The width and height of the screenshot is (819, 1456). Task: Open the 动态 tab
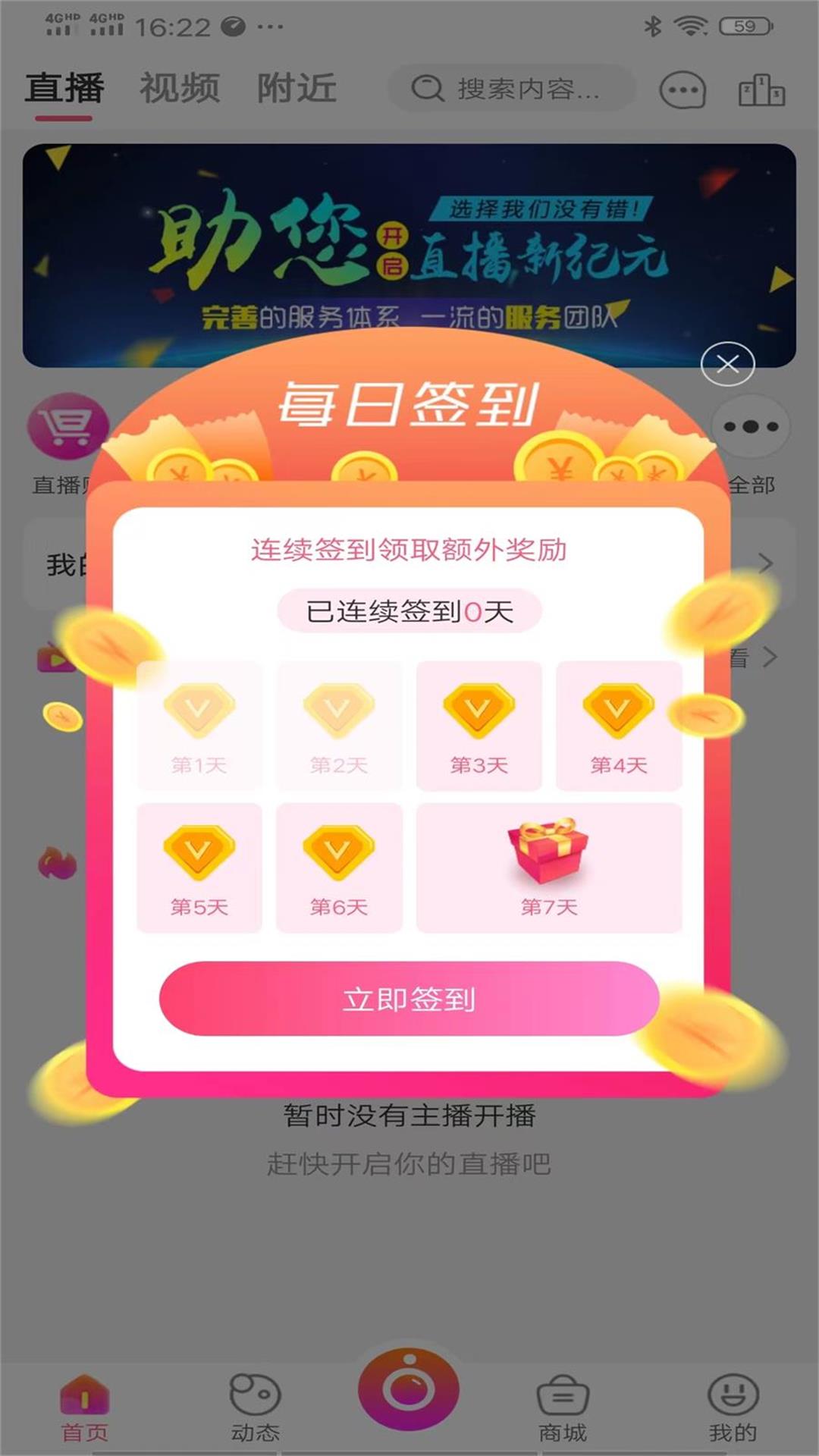(x=256, y=1407)
